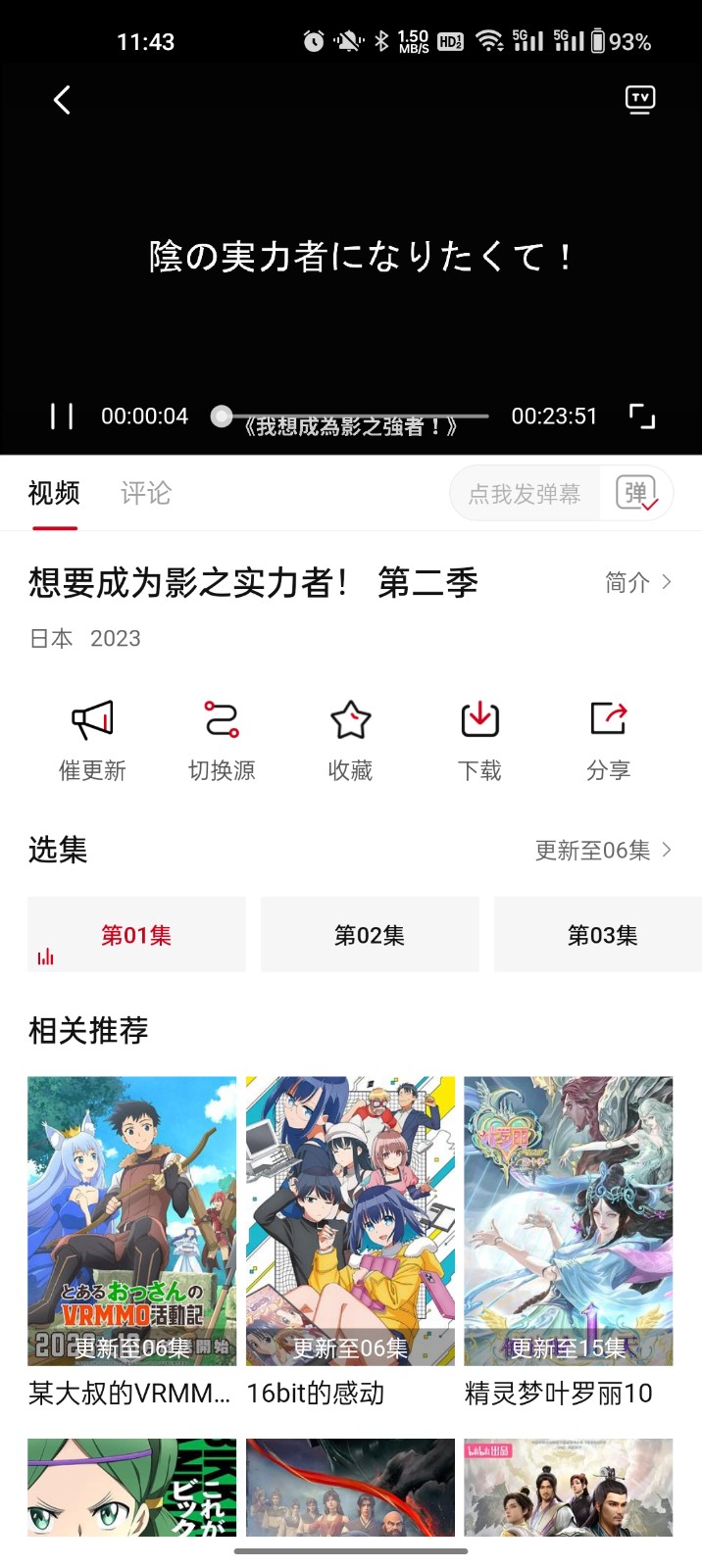Open the 精灵梦叶罗丽10 recommendation
The image size is (702, 1568).
pyautogui.click(x=569, y=1241)
